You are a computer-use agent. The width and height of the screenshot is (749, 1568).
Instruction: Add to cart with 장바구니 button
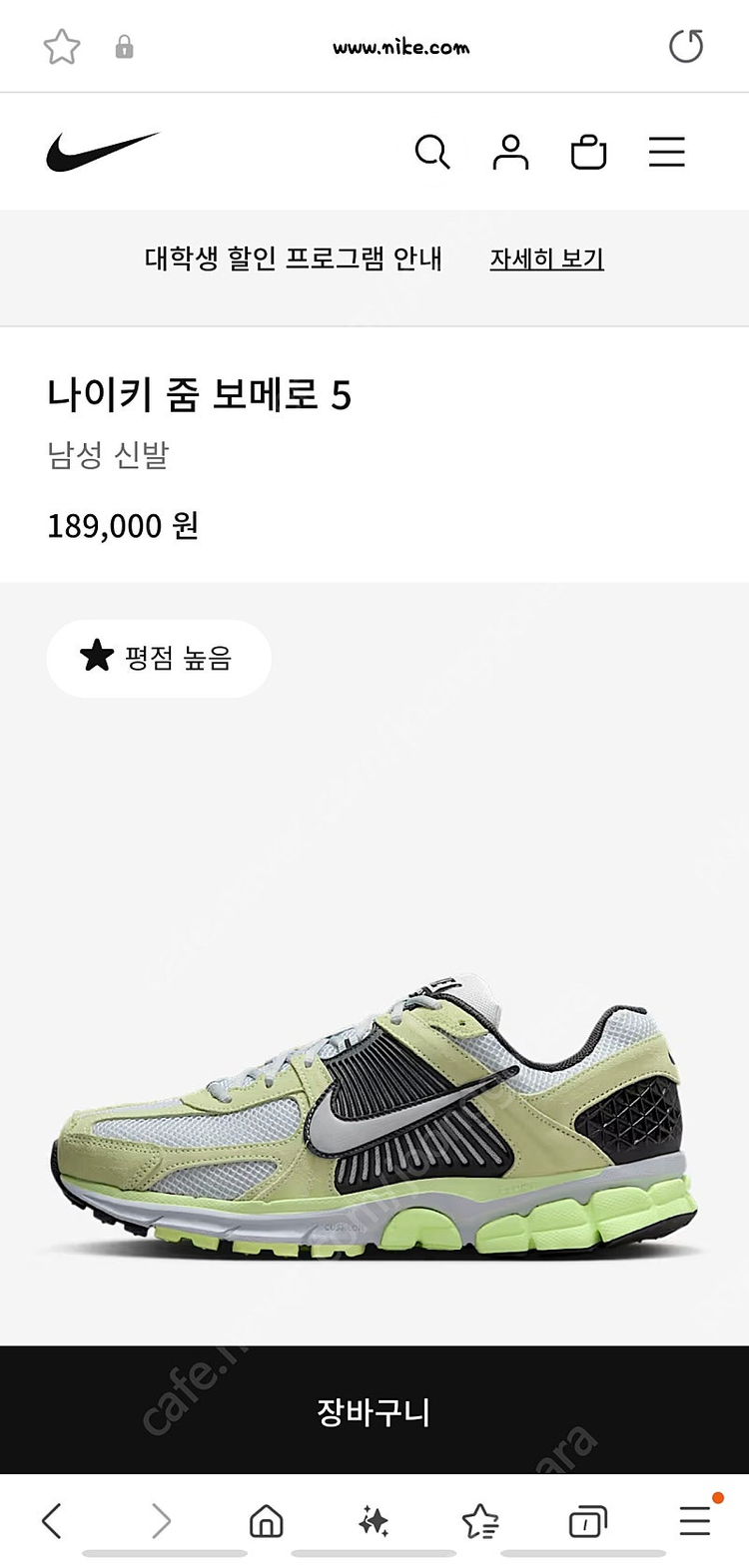374,1411
